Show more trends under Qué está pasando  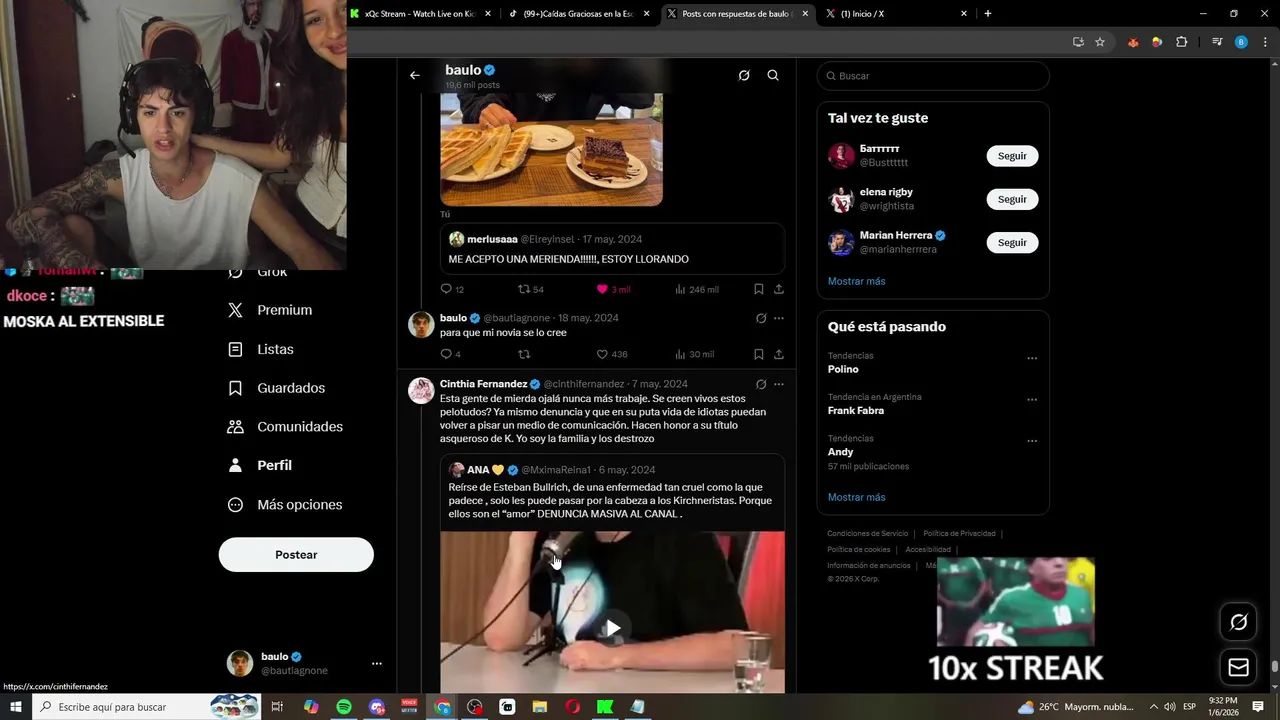856,497
